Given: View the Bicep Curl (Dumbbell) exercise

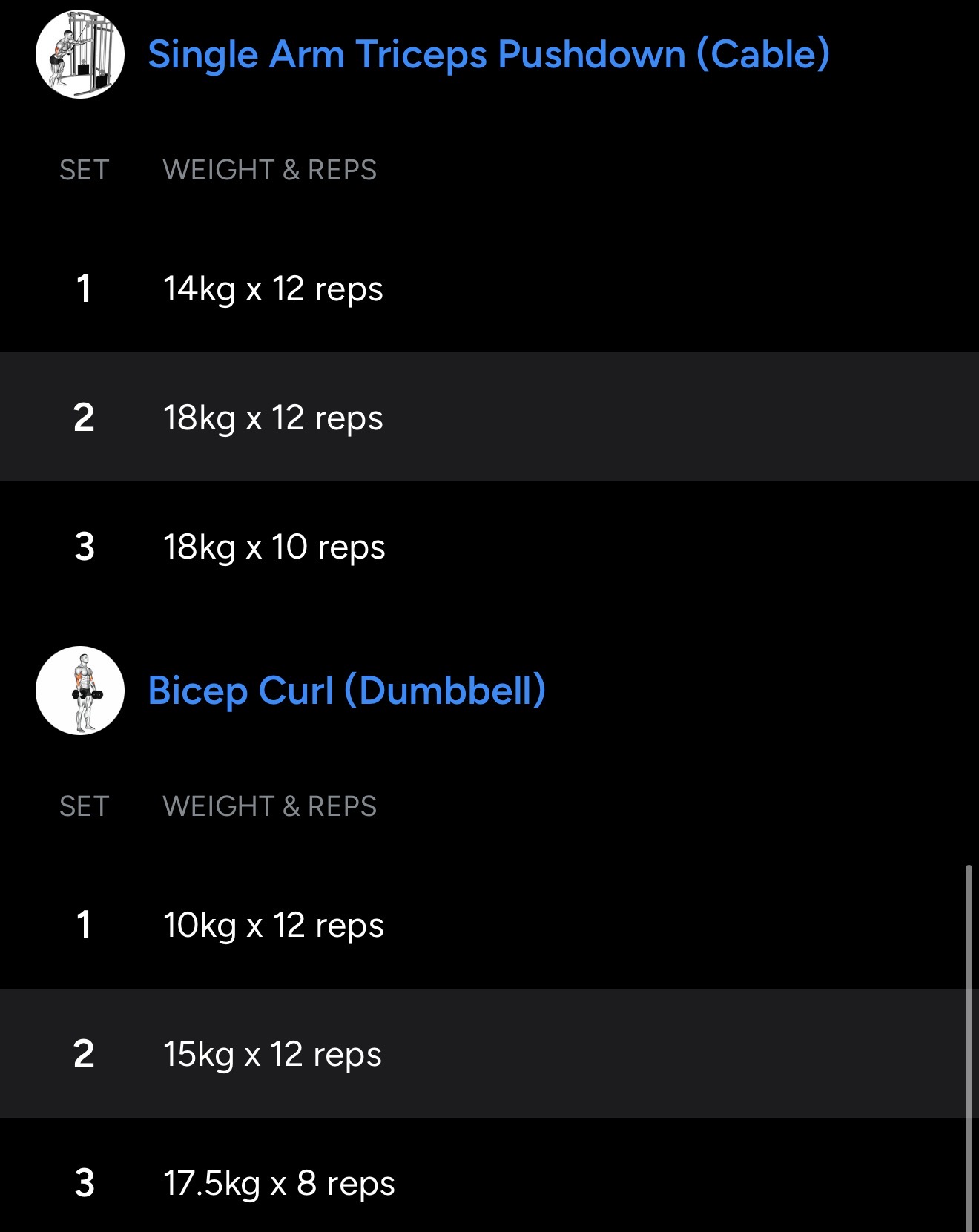Looking at the screenshot, I should click(346, 691).
